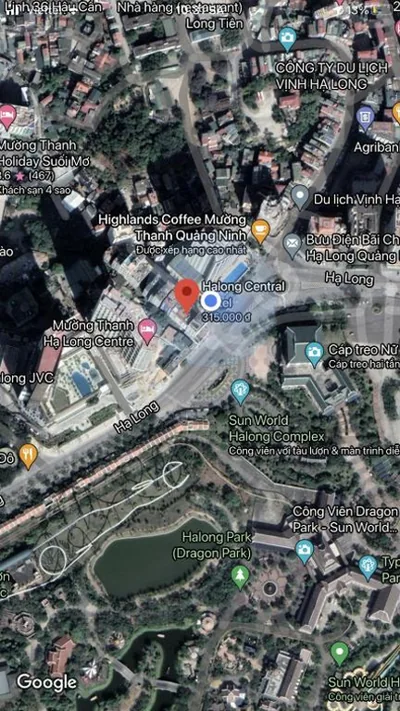The image size is (400, 711).
Task: Open Highlands Coffee Mường Thanh Quảng Ninh pin
Action: tap(260, 231)
